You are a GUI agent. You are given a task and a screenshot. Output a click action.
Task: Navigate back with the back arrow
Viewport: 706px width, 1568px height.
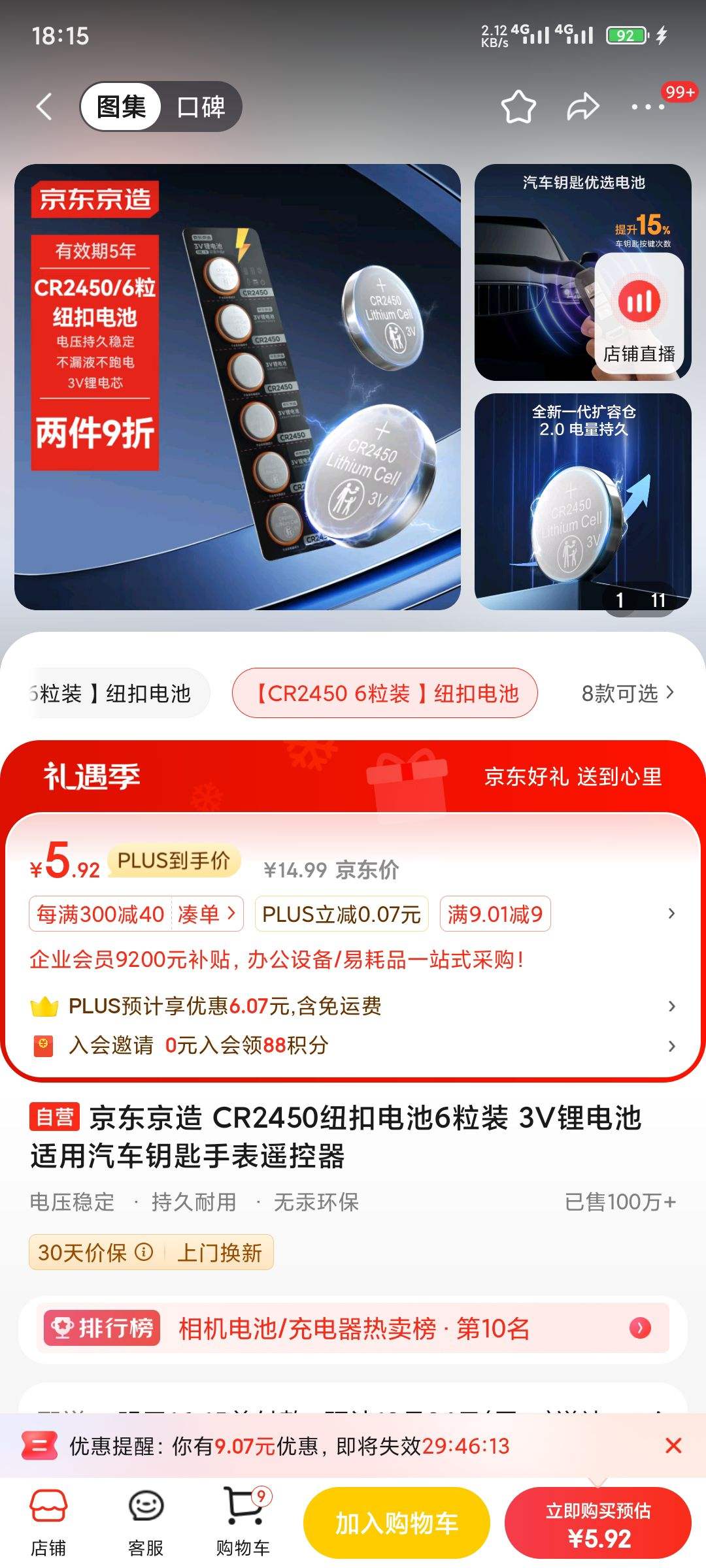[x=44, y=106]
